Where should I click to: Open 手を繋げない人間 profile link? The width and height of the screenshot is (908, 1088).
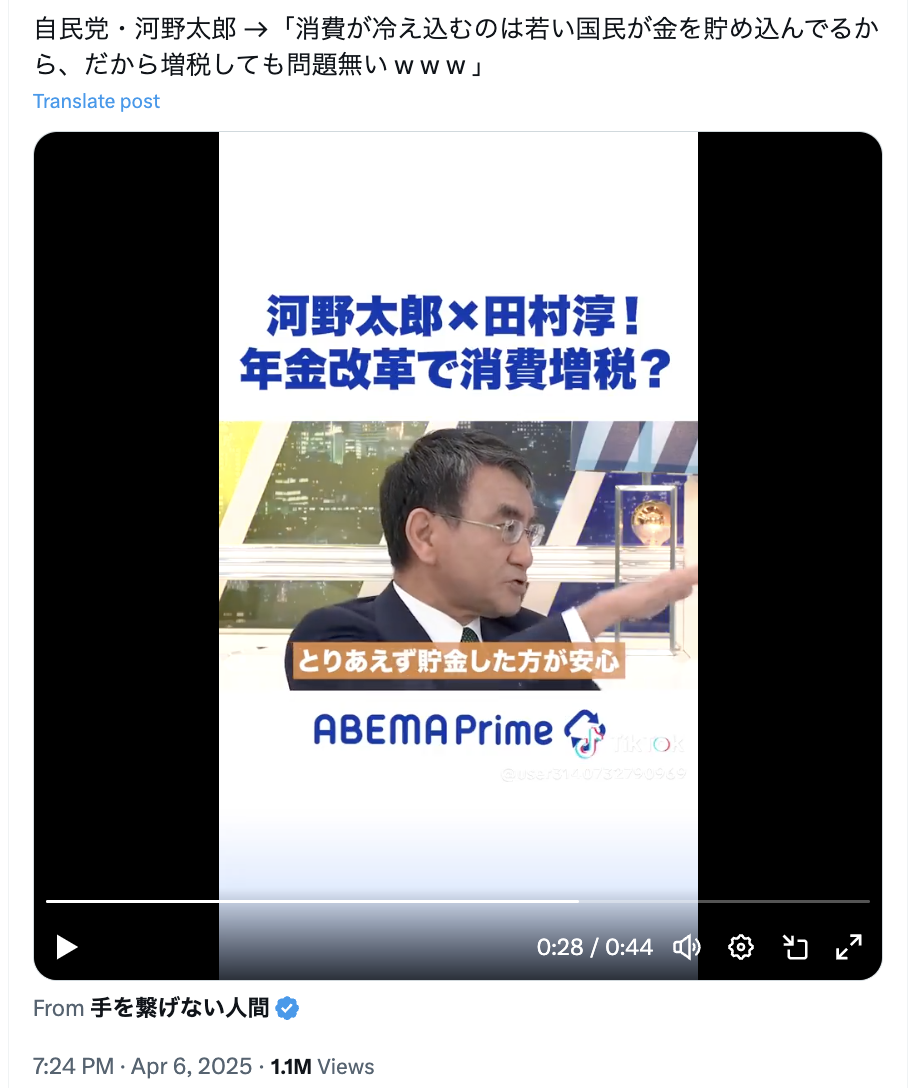(180, 1008)
